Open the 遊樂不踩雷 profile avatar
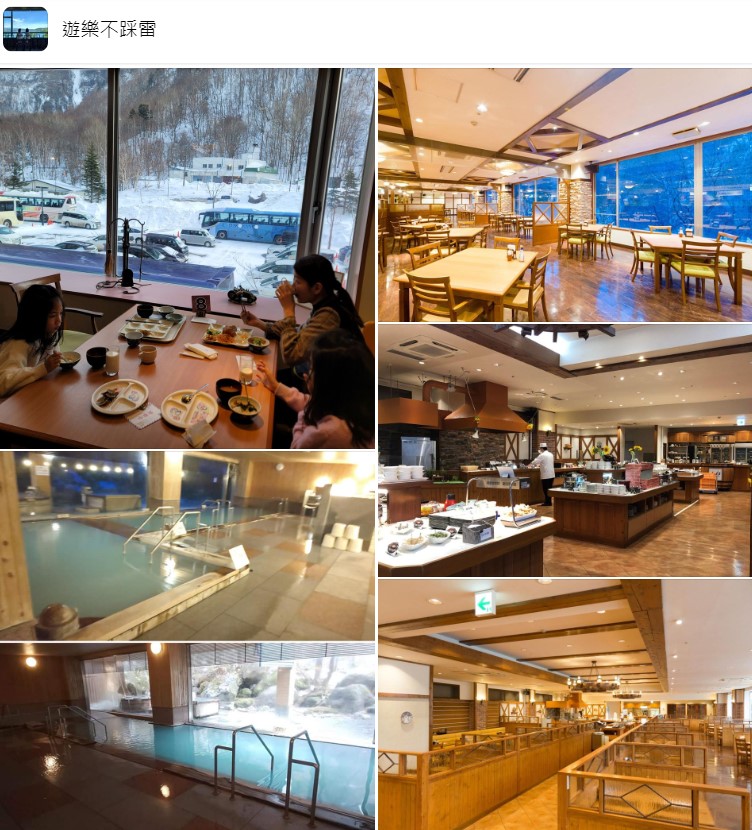The image size is (752, 830). [x=25, y=29]
